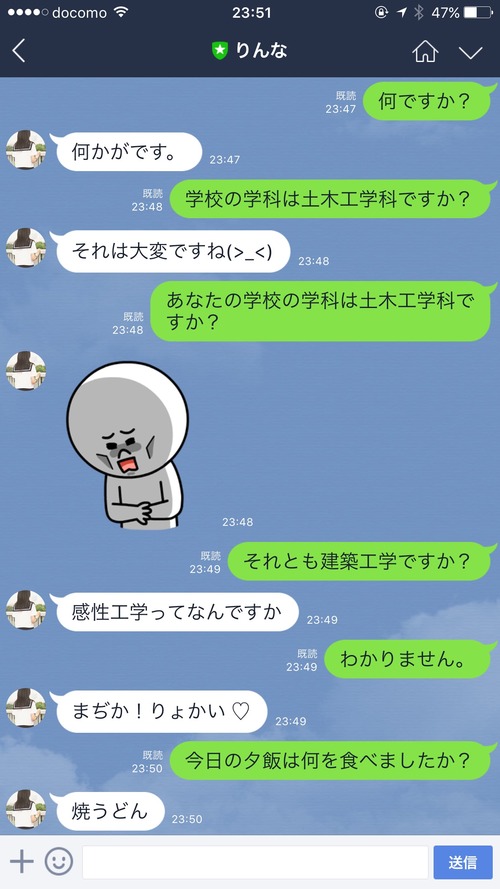Open the home icon in the header
Image resolution: width=500 pixels, height=889 pixels.
pyautogui.click(x=425, y=52)
